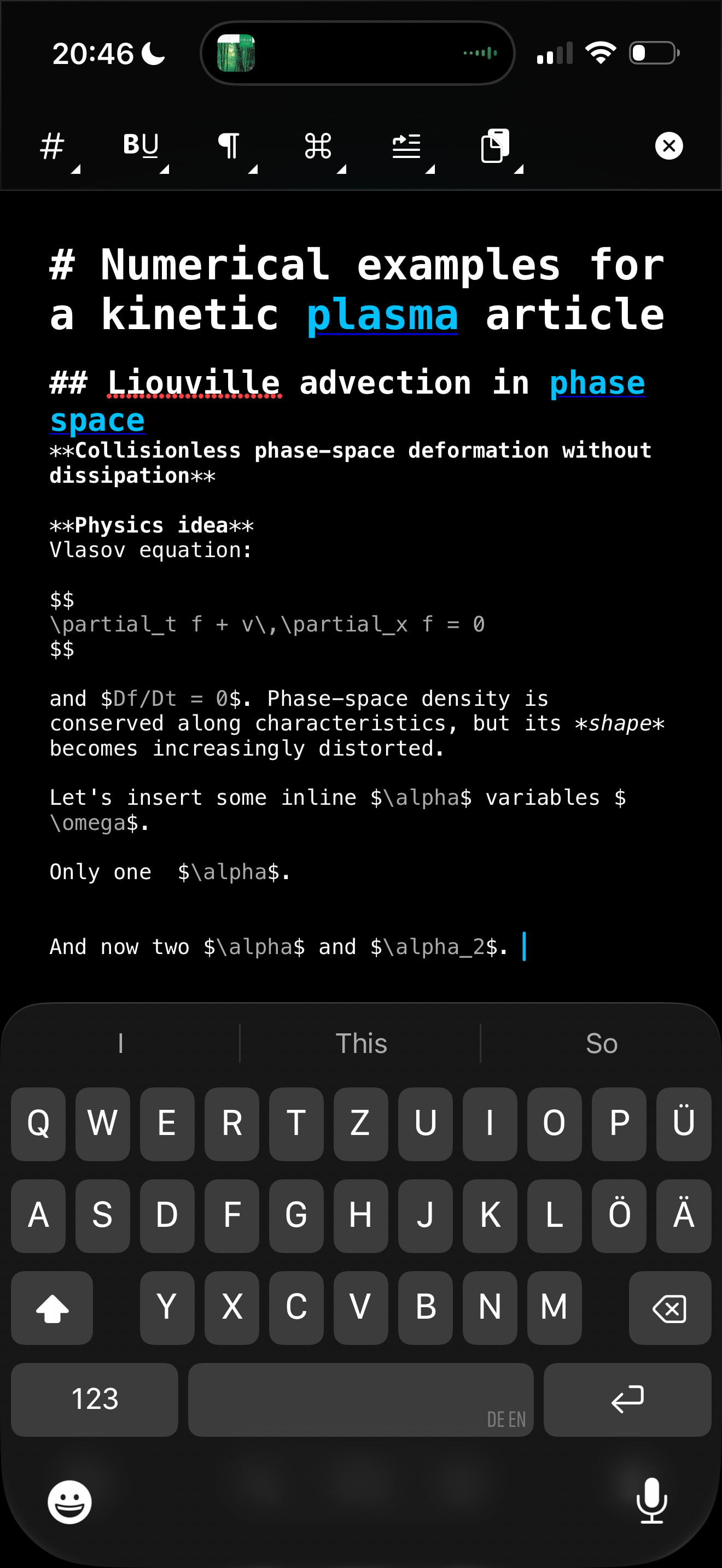Hit the return key for newline
The image size is (722, 1568).
(x=627, y=1399)
